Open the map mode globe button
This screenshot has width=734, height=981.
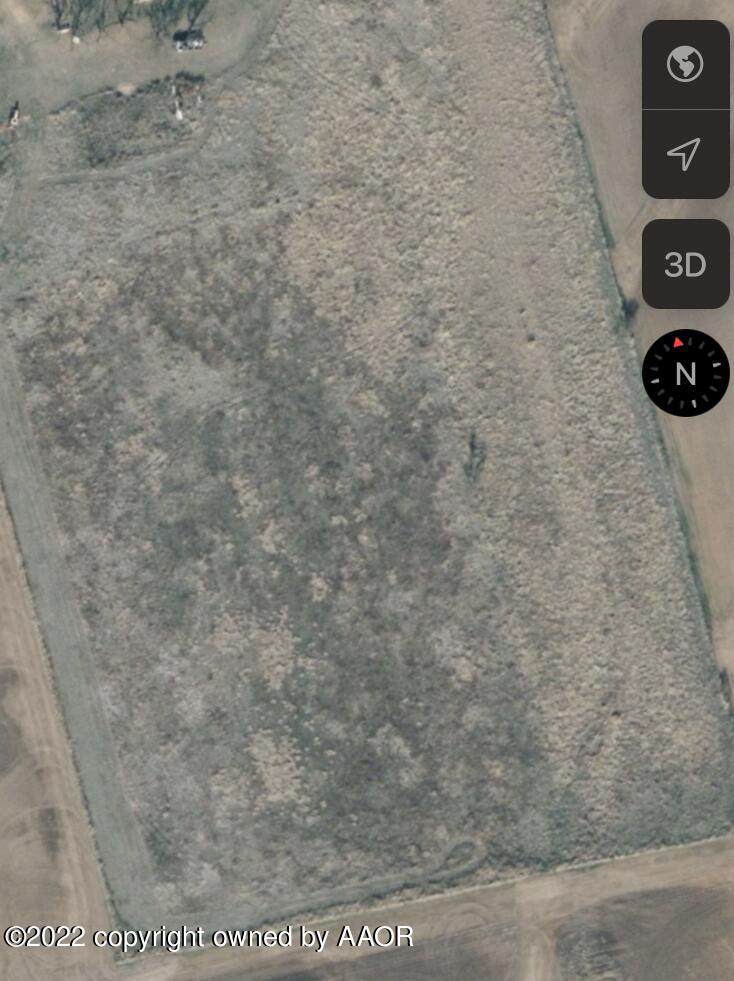point(685,65)
